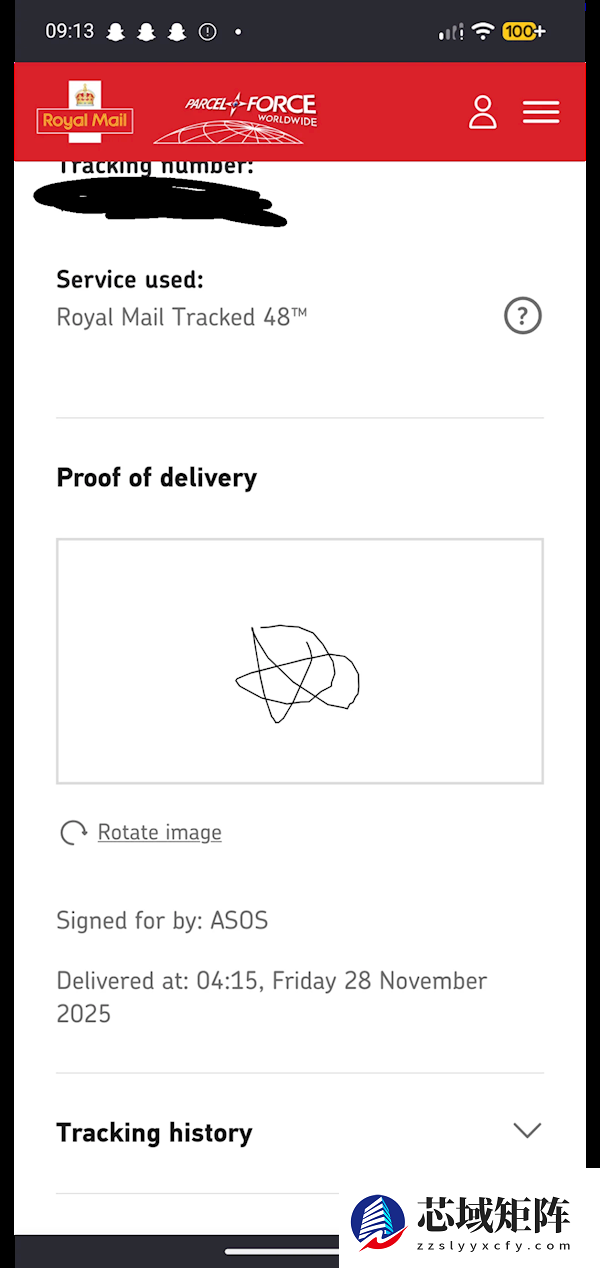Tap the Royal Mail logo
Screen dimensions: 600x1268
[x=85, y=111]
